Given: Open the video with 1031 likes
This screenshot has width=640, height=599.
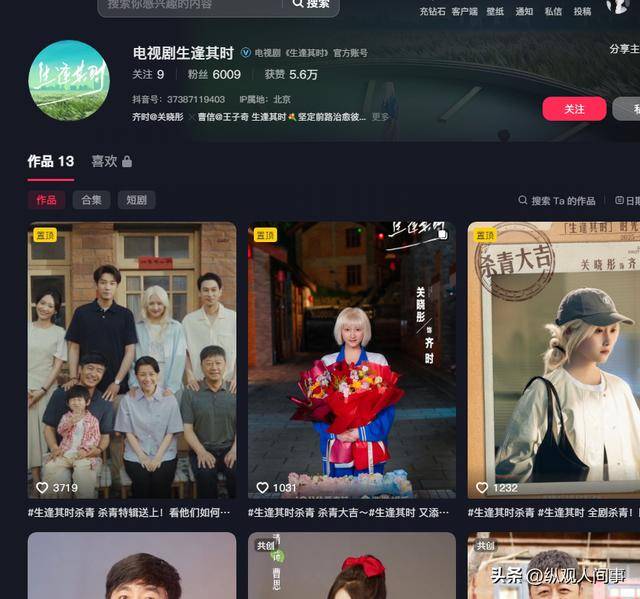Looking at the screenshot, I should (352, 360).
